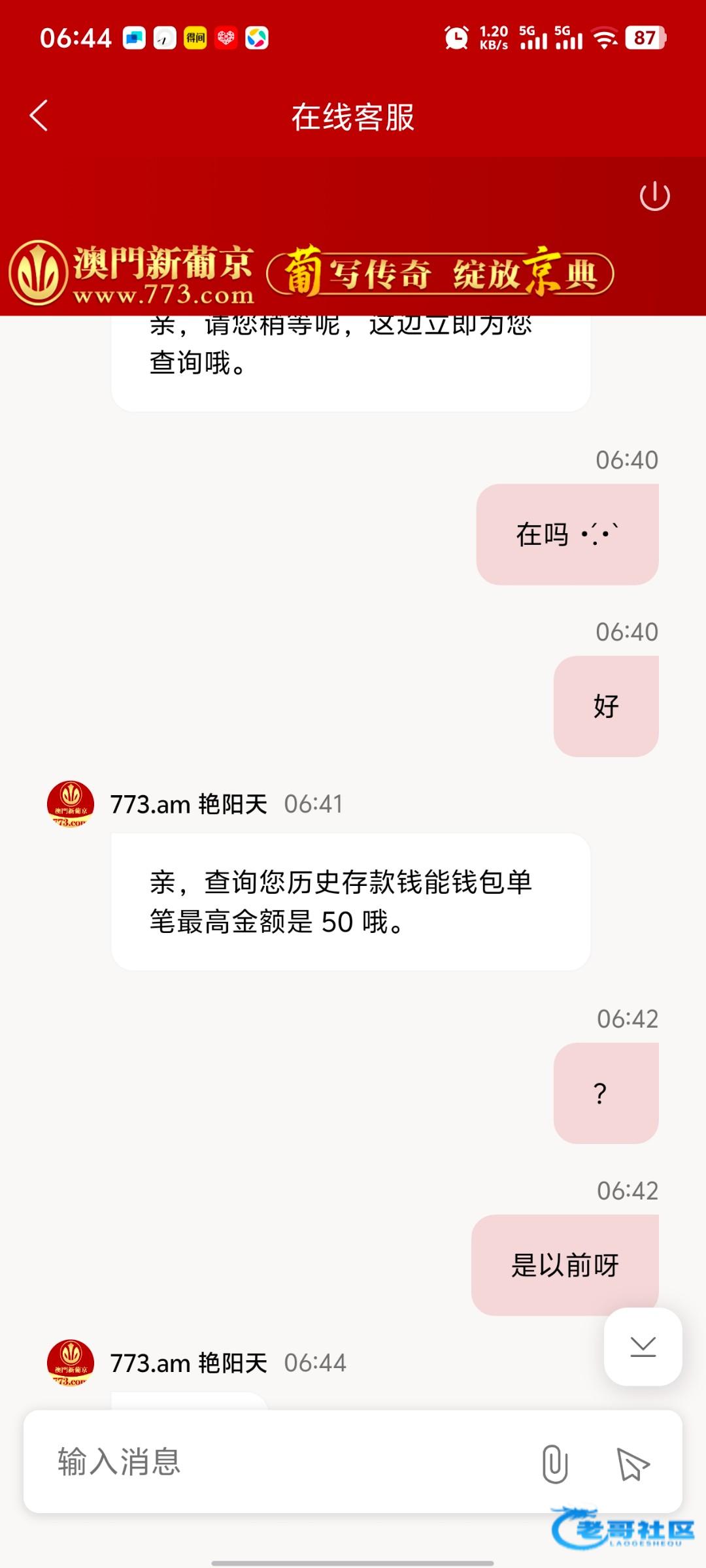Jump to the latest message
Viewport: 706px width, 1568px height.
point(643,1347)
